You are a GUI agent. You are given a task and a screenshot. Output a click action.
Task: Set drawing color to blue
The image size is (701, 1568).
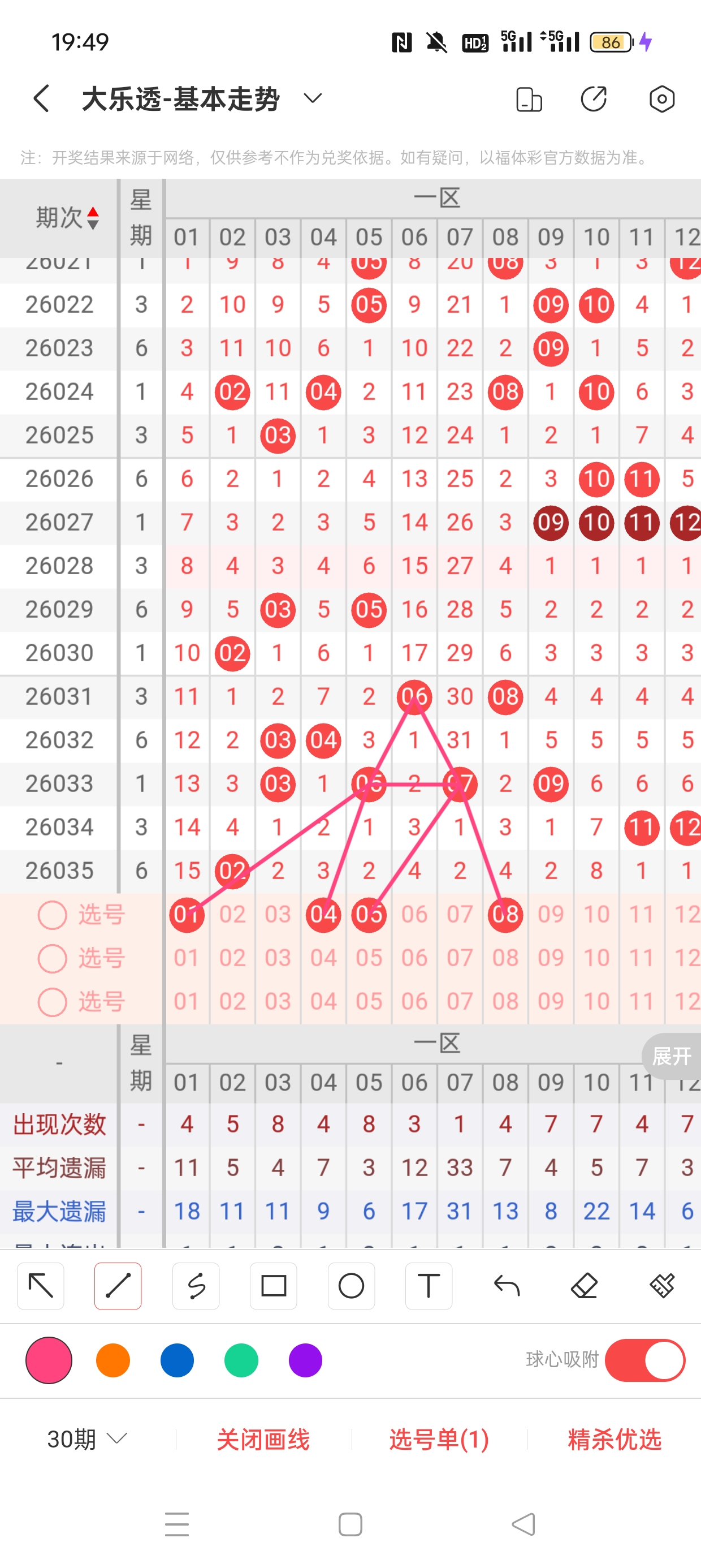click(177, 1360)
